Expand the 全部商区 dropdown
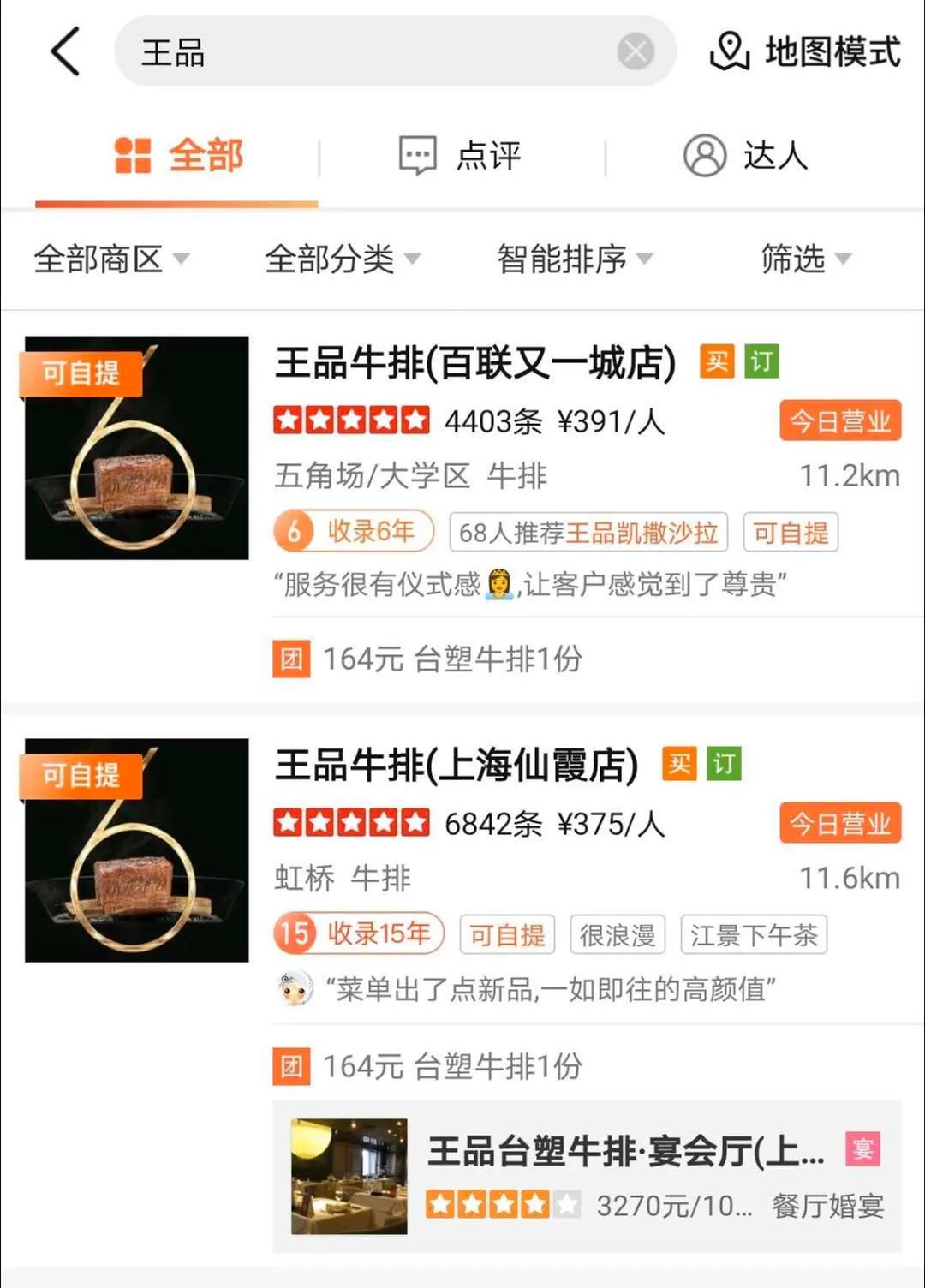Image resolution: width=925 pixels, height=1288 pixels. pos(111,259)
